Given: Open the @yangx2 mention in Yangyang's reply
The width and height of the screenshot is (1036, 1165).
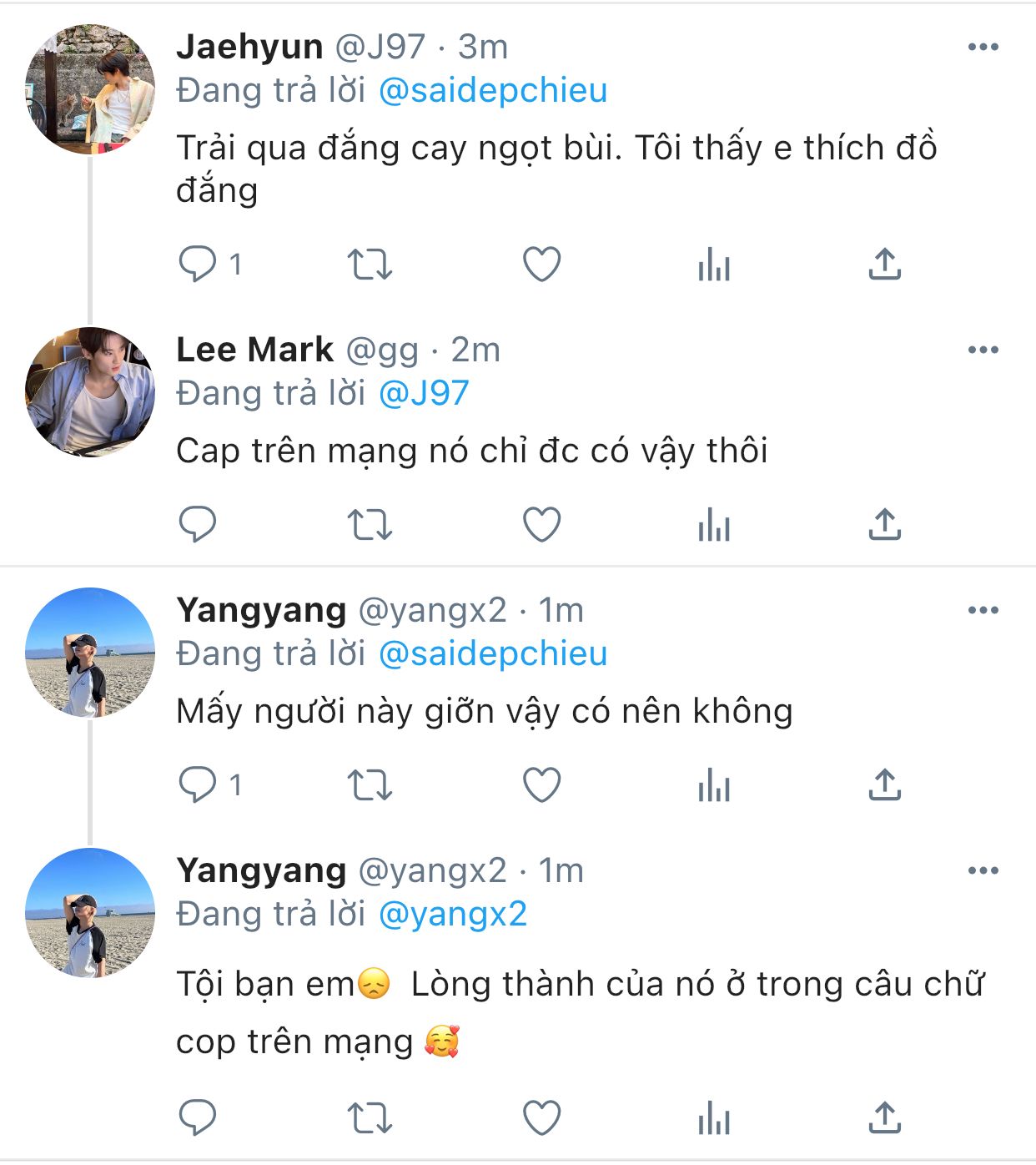Looking at the screenshot, I should coord(452,914).
